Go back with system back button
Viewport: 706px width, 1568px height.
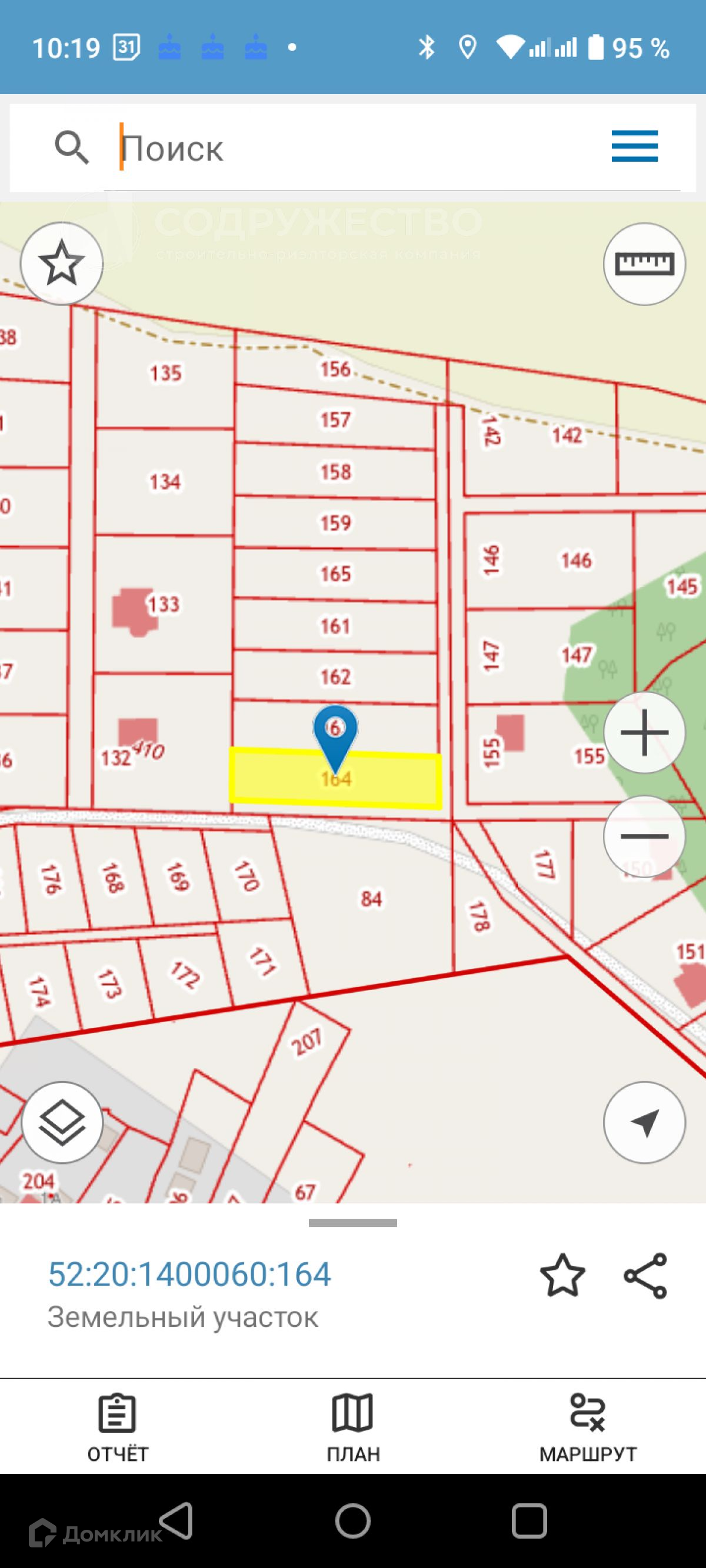pyautogui.click(x=176, y=1520)
